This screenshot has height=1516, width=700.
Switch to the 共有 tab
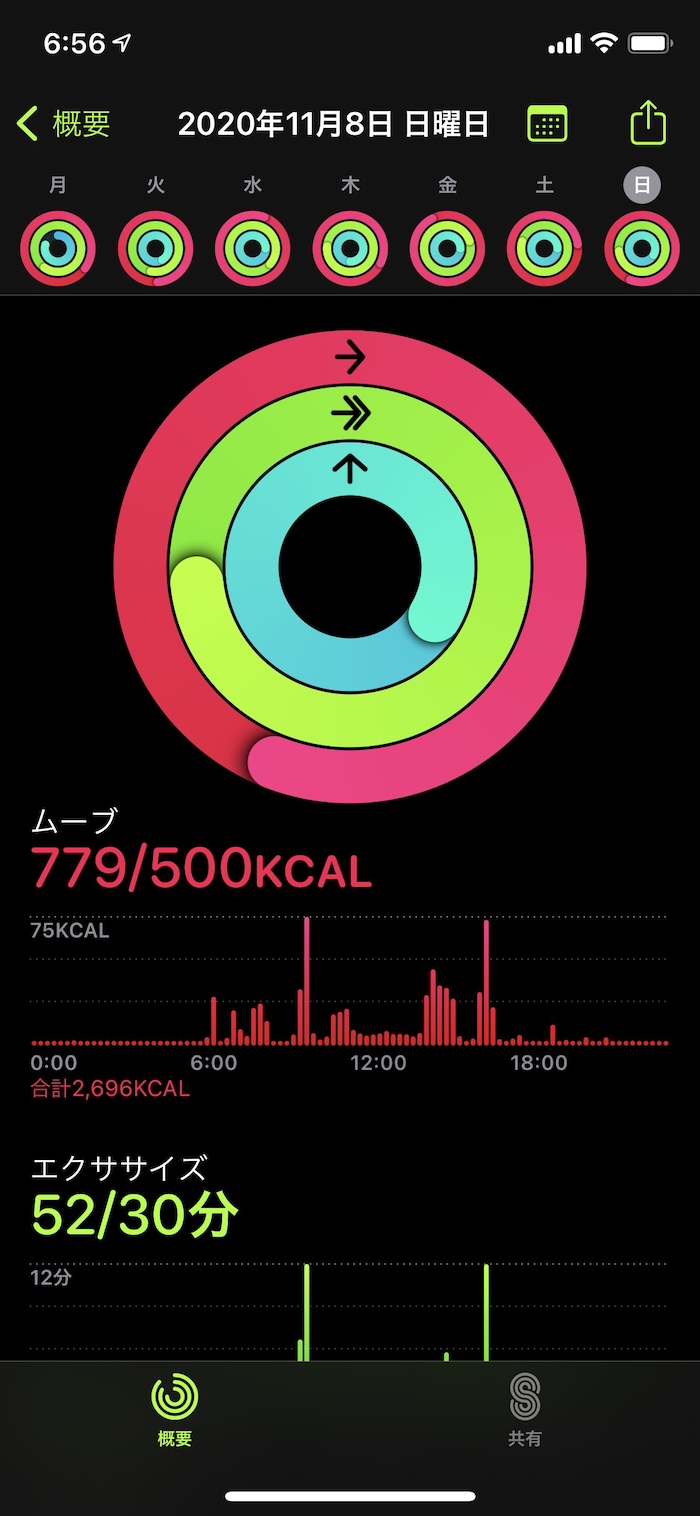(525, 1410)
